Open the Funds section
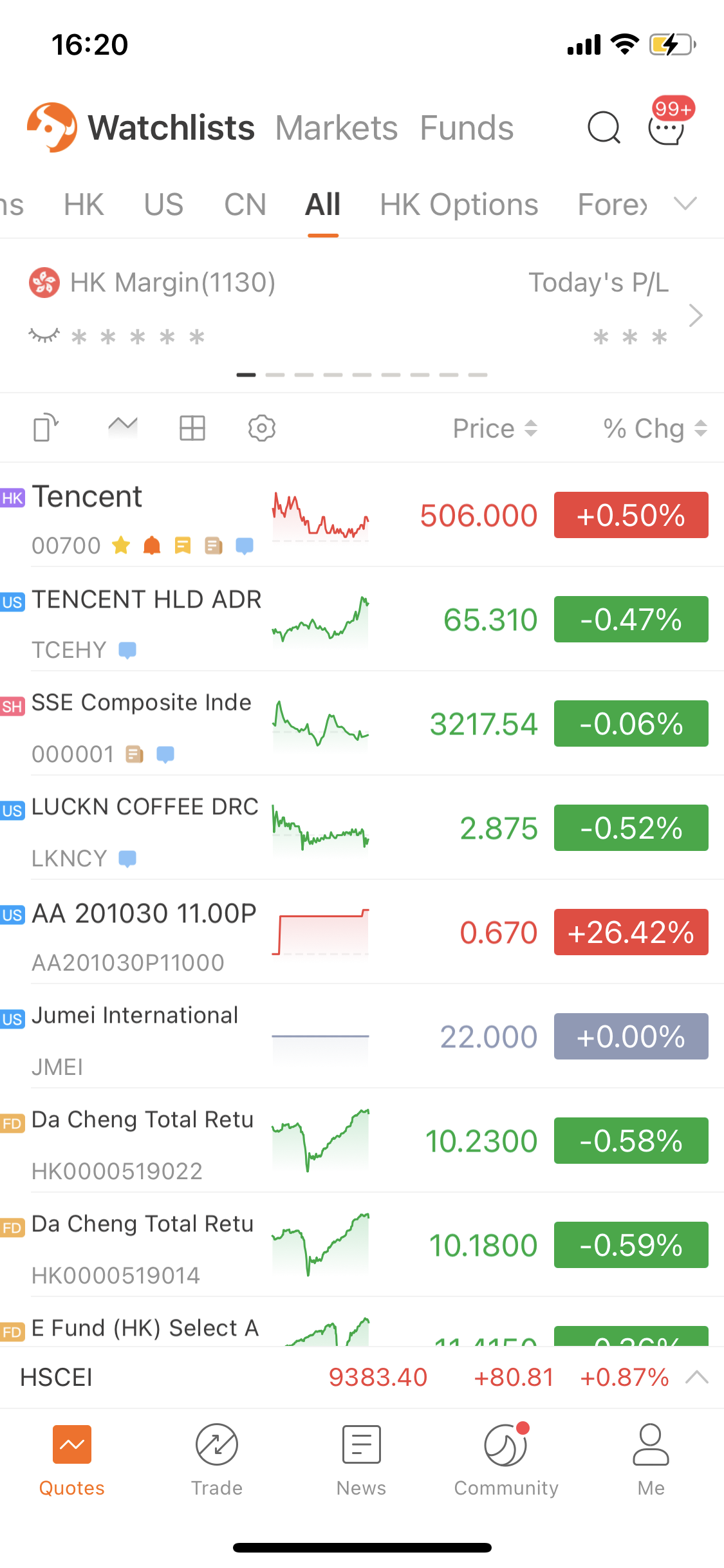Viewport: 724px width, 1568px height. point(467,127)
